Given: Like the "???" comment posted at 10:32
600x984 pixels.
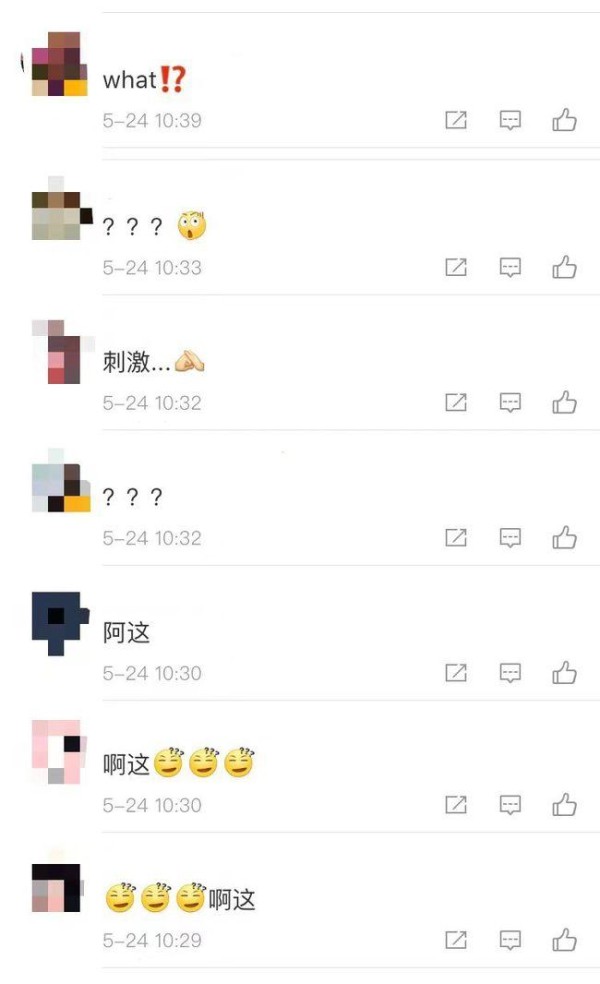Looking at the screenshot, I should point(564,538).
